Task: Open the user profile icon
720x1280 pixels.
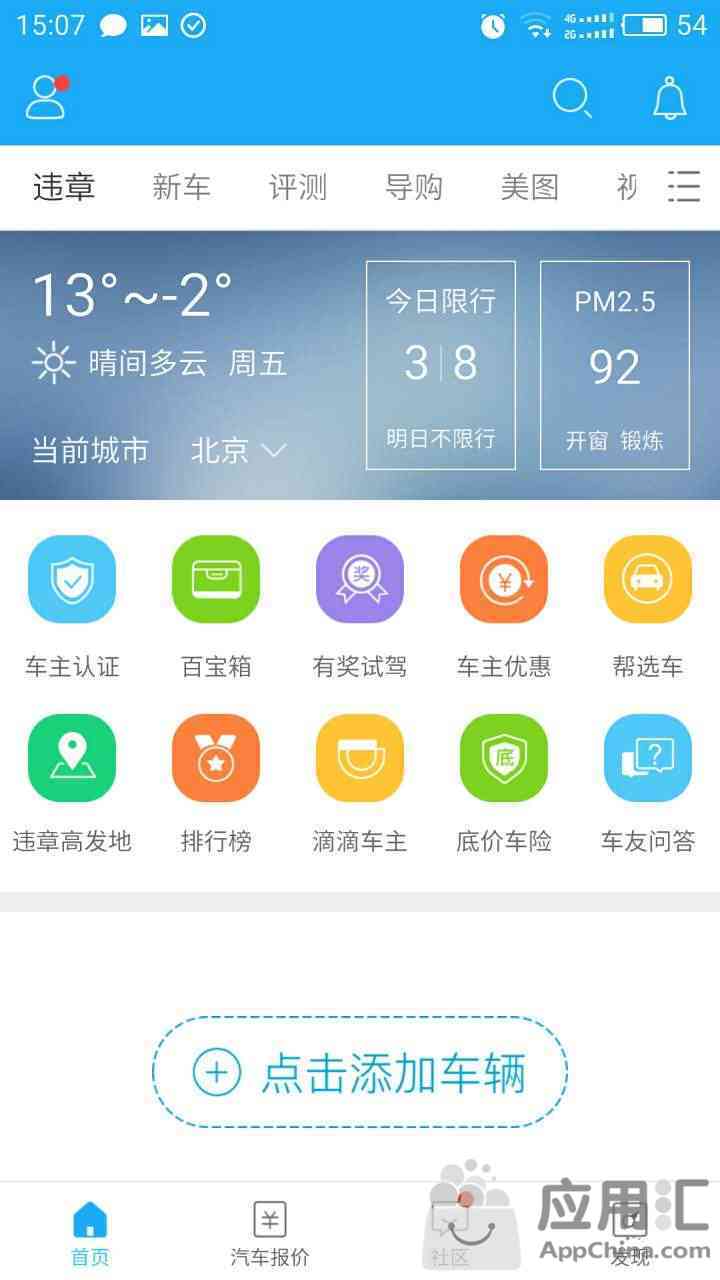Action: click(x=46, y=98)
